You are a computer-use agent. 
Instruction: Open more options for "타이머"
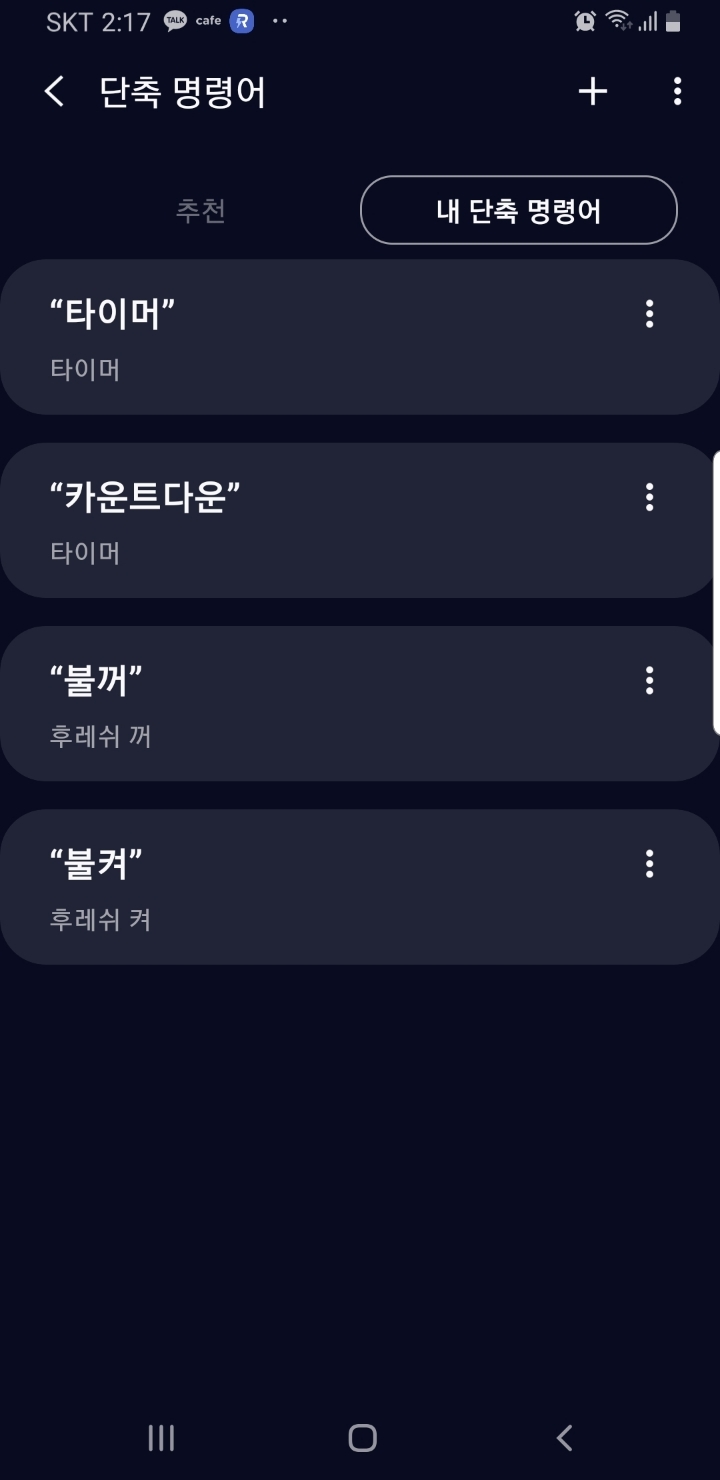(x=650, y=314)
